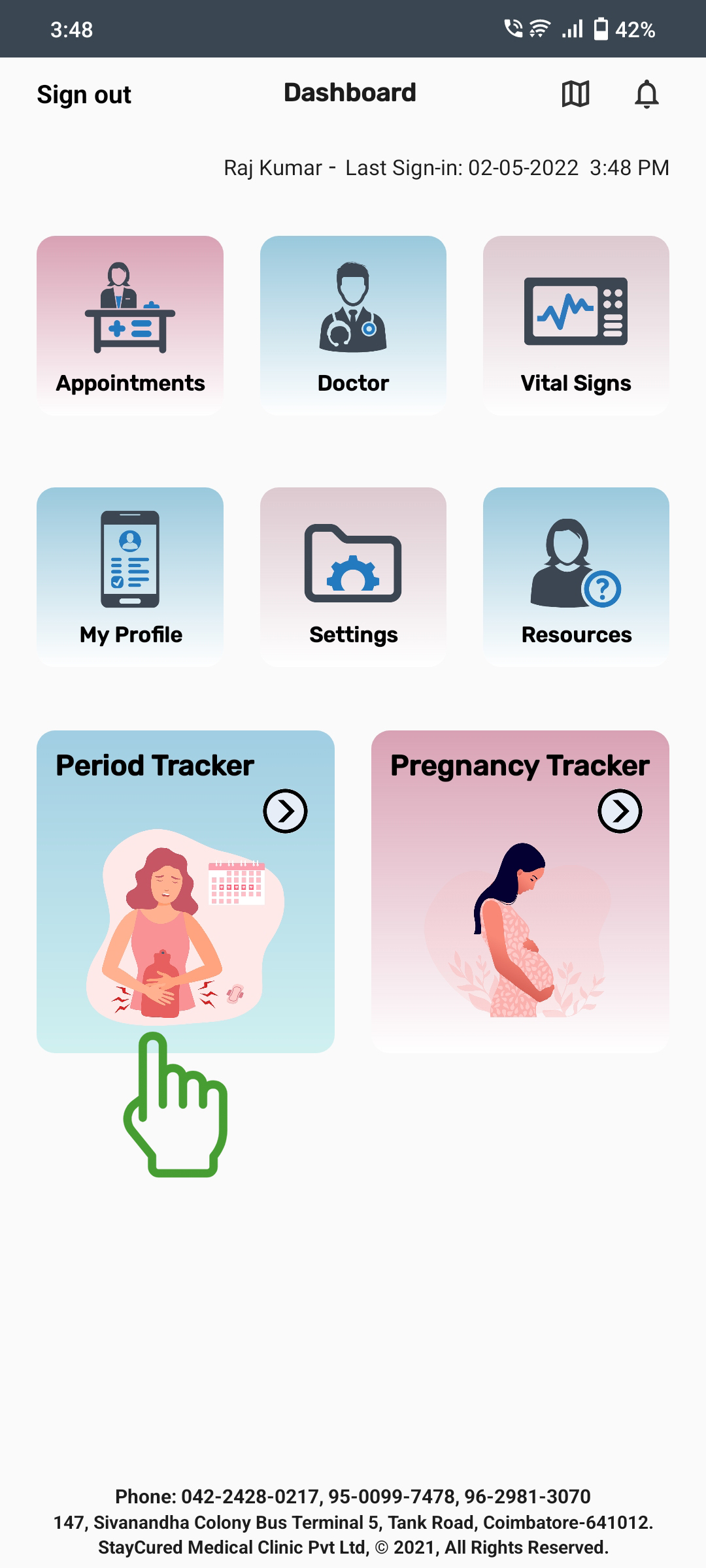Viewport: 706px width, 1568px height.
Task: Open the Resources tile
Action: (x=576, y=576)
